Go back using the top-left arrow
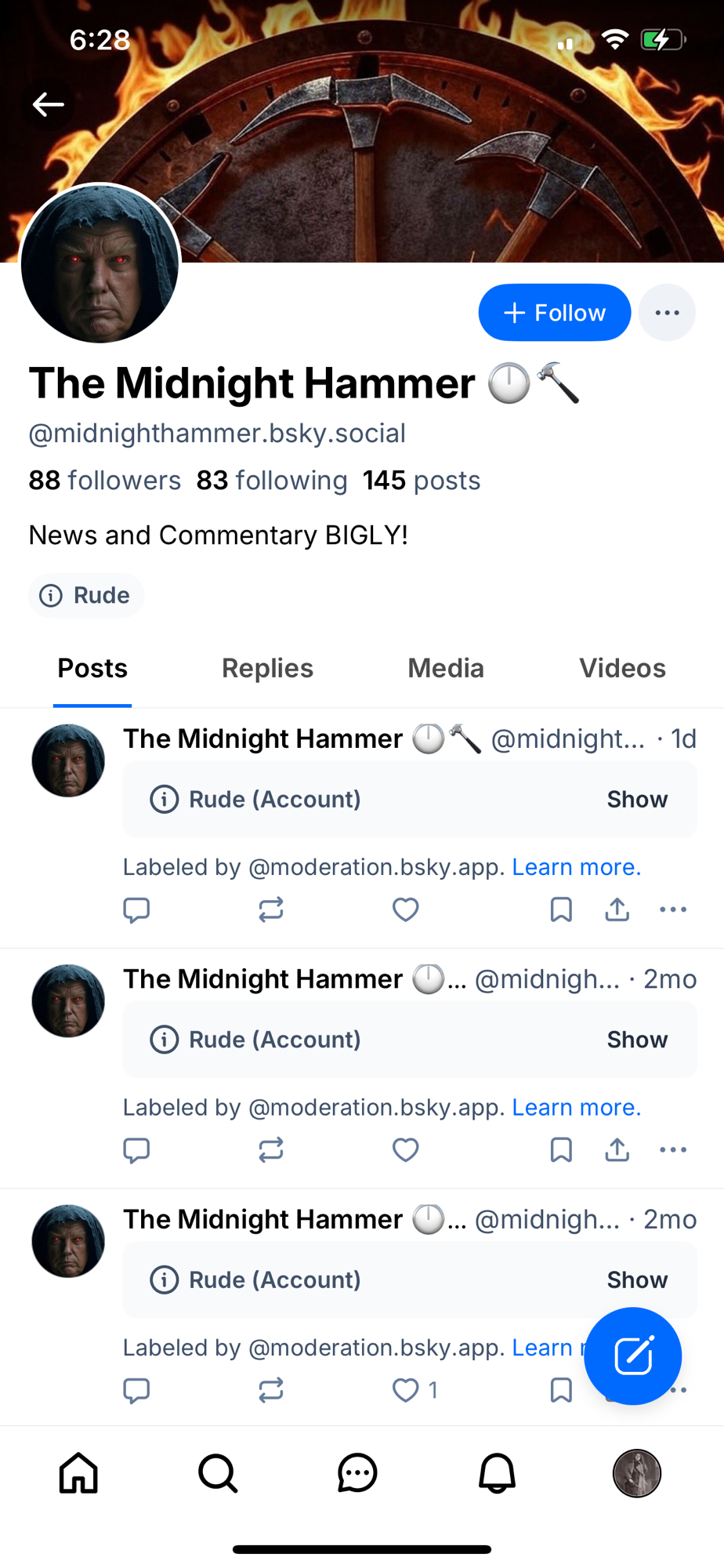724x1568 pixels. [x=48, y=104]
